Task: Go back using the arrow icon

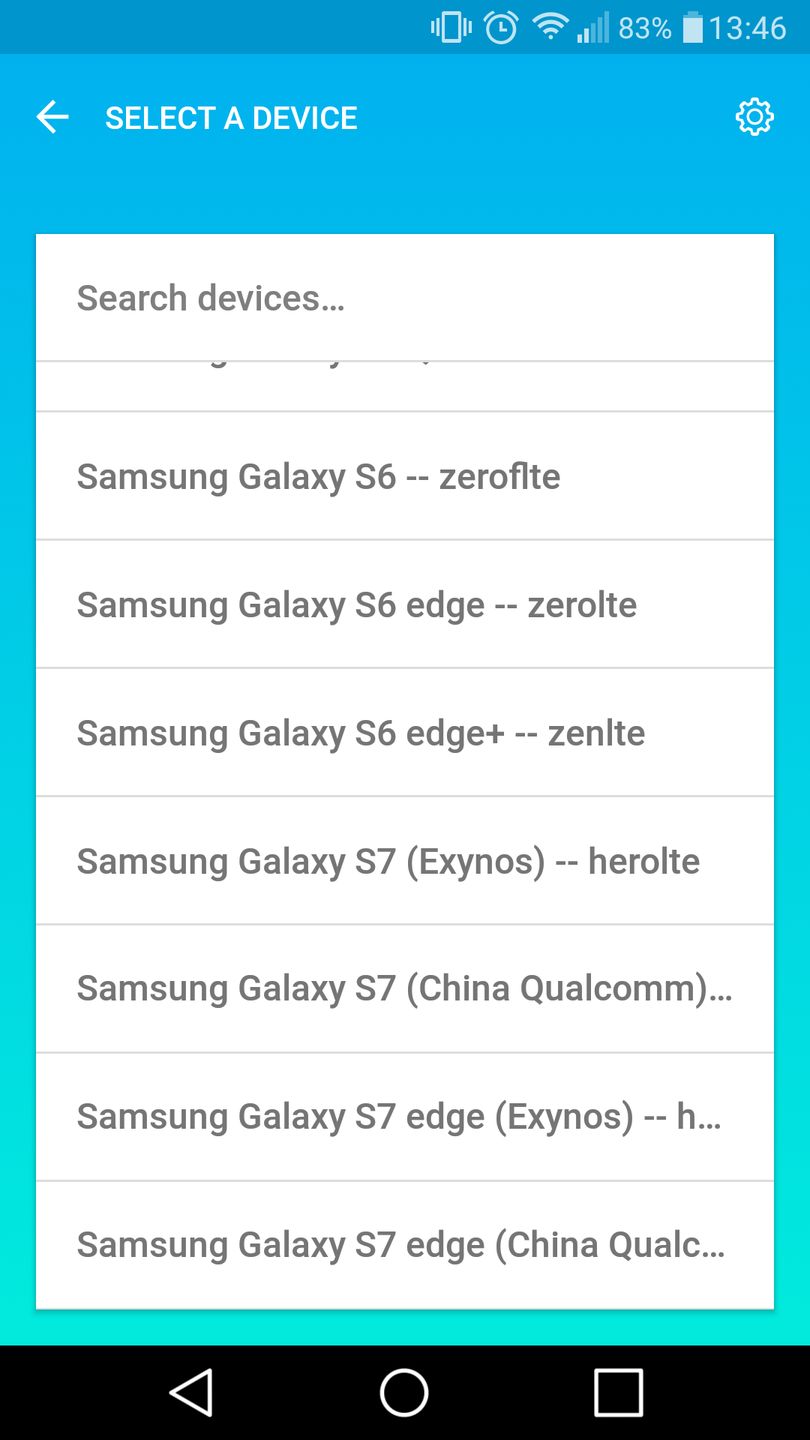Action: [x=53, y=118]
